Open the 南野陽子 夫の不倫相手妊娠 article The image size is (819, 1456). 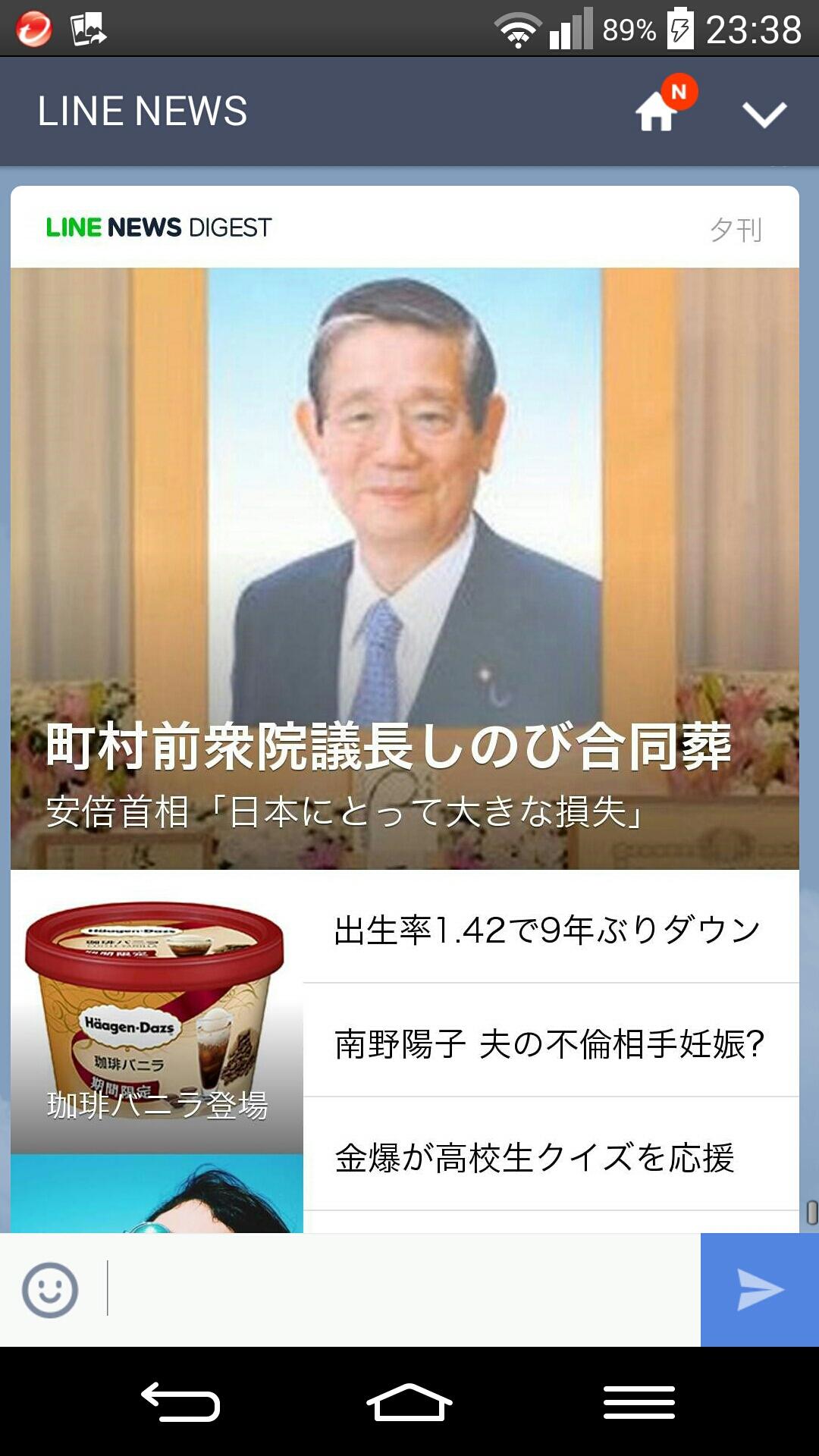(x=548, y=1046)
